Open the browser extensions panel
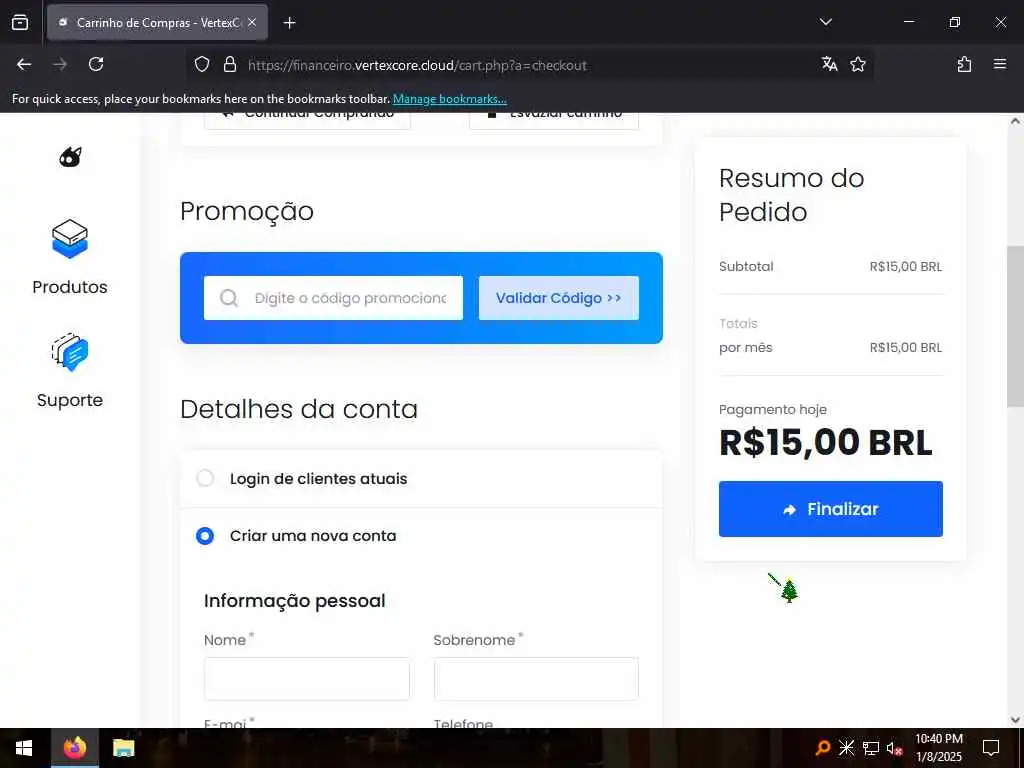 pyautogui.click(x=964, y=64)
